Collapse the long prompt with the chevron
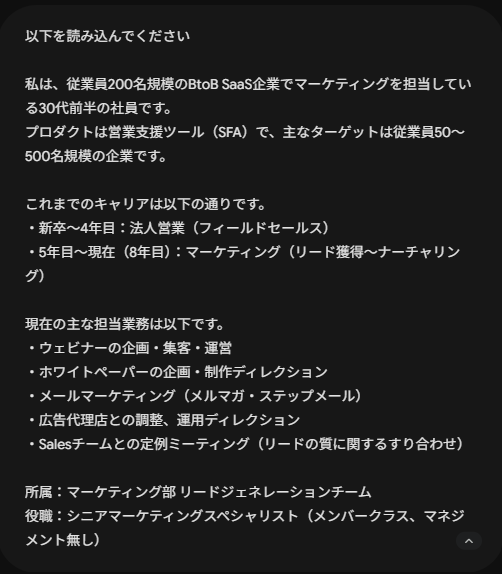The image size is (502, 574). pyautogui.click(x=469, y=541)
